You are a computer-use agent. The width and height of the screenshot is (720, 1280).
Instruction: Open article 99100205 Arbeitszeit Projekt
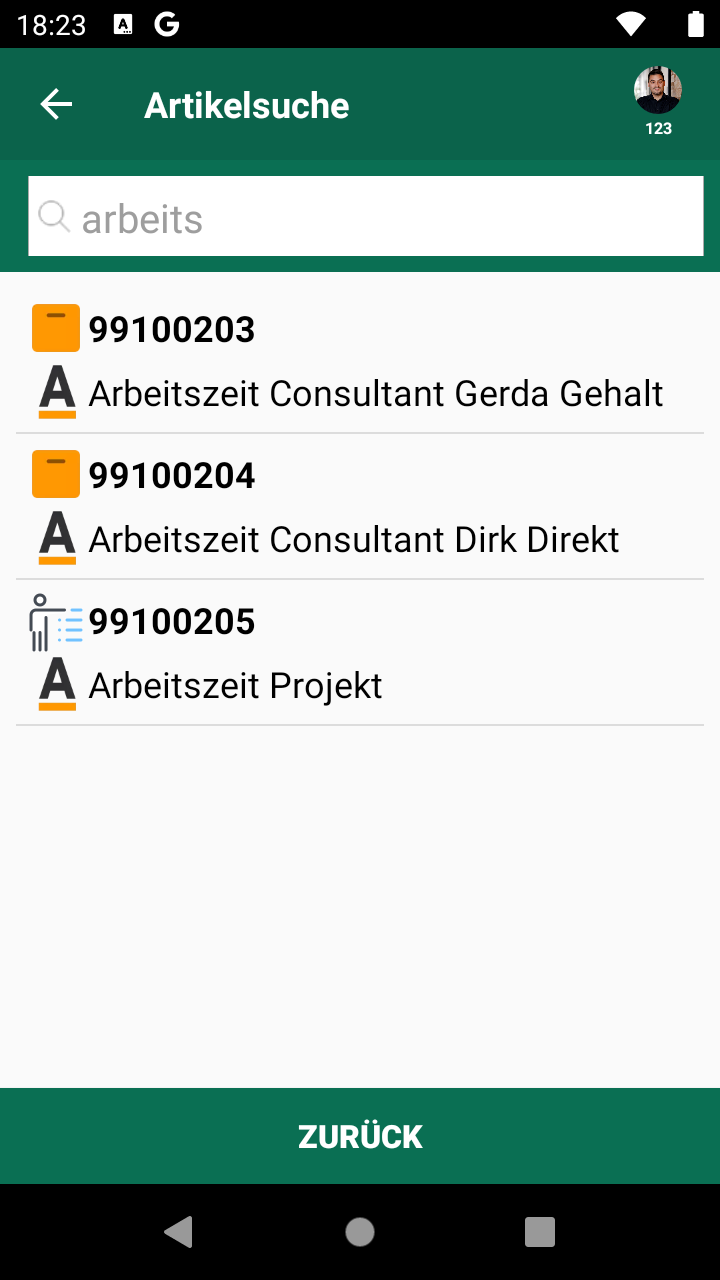[360, 653]
